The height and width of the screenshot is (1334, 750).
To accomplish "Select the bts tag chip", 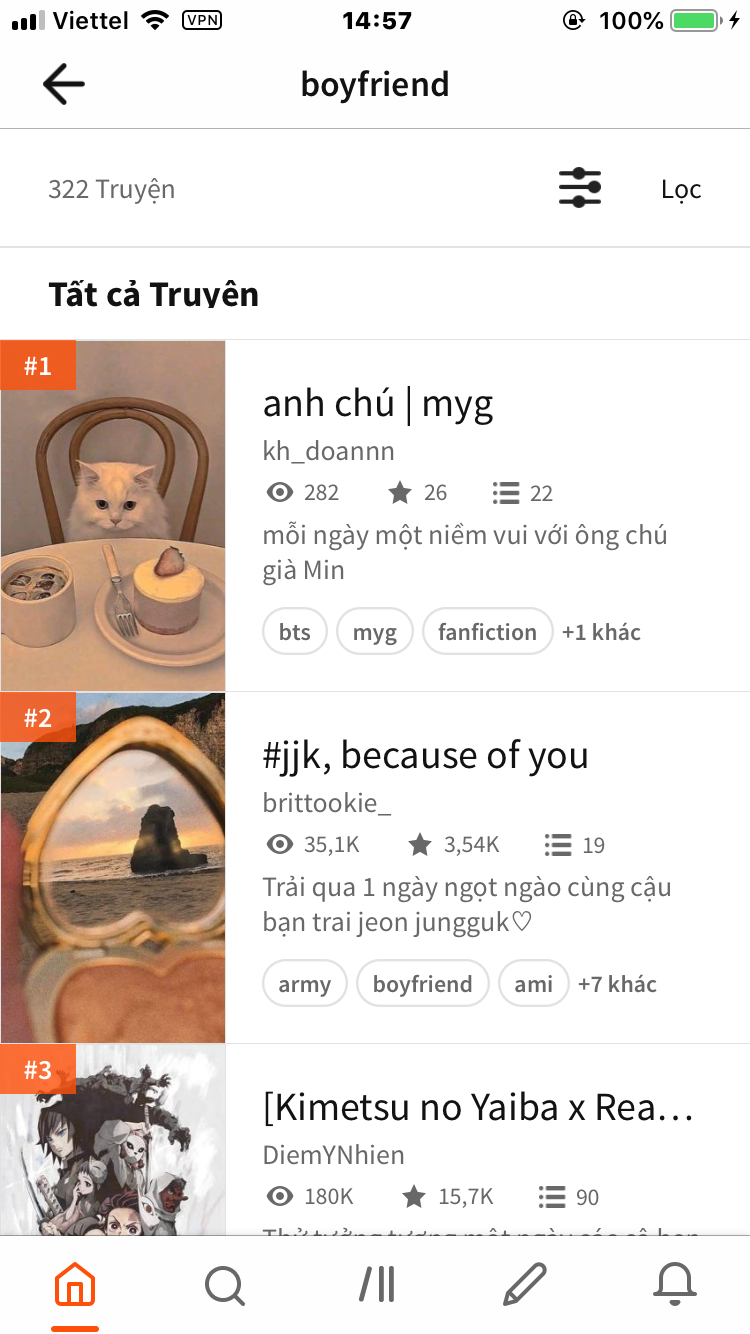I will tap(295, 632).
